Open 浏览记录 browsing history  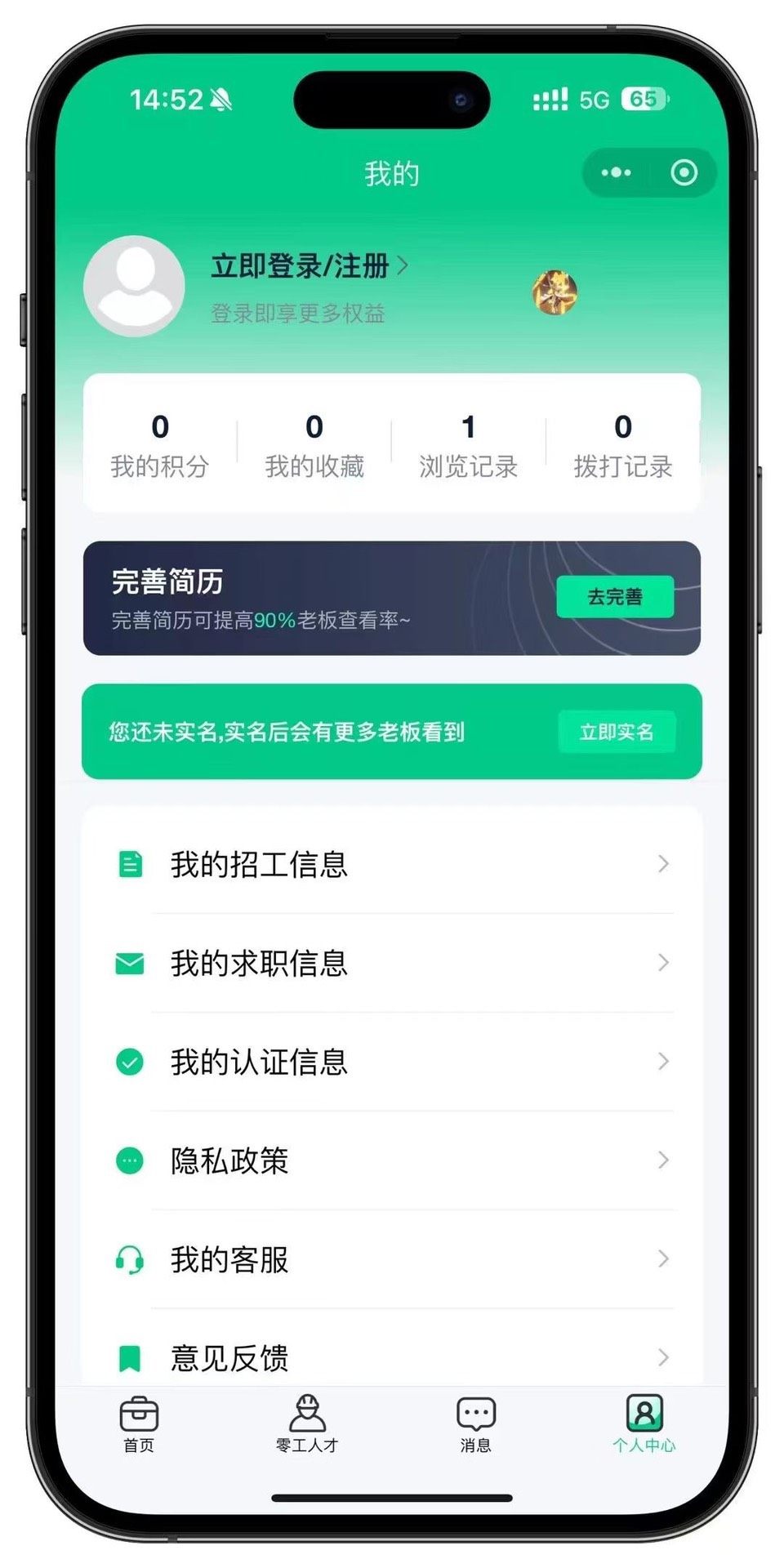tap(468, 445)
